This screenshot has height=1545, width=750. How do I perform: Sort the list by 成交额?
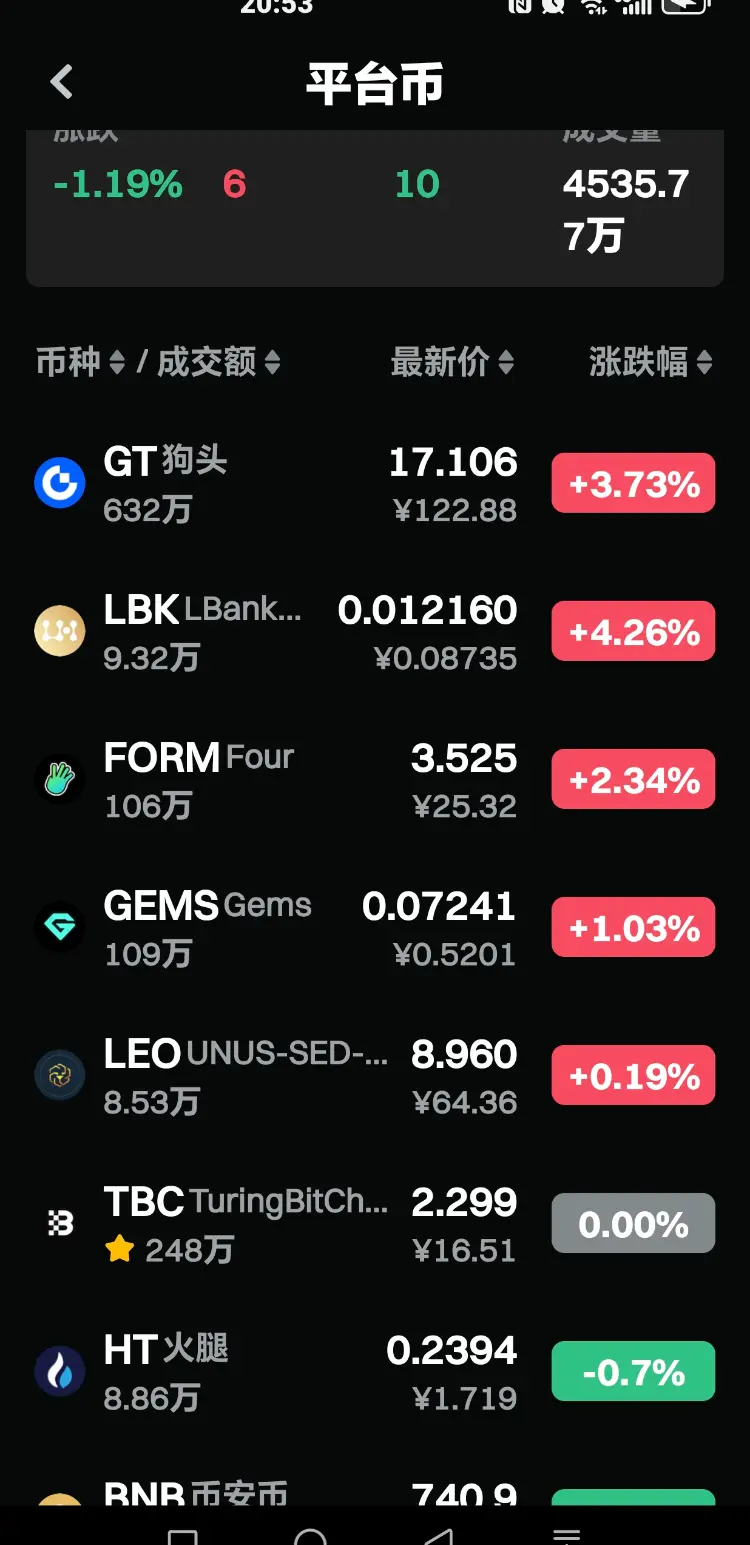click(x=218, y=362)
